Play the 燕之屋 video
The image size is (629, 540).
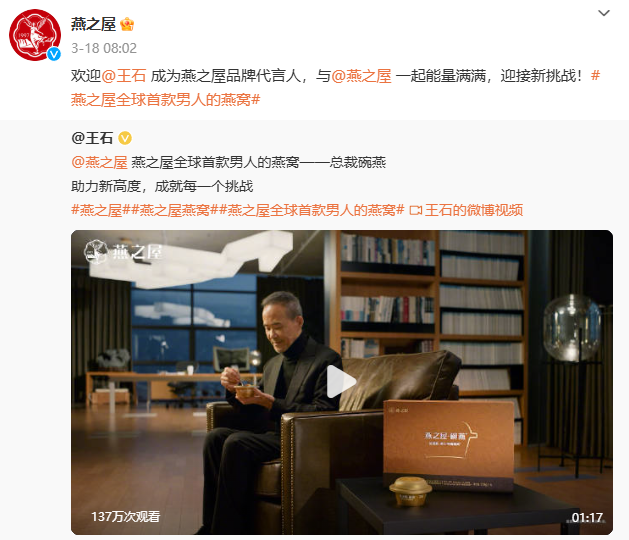pyautogui.click(x=341, y=381)
